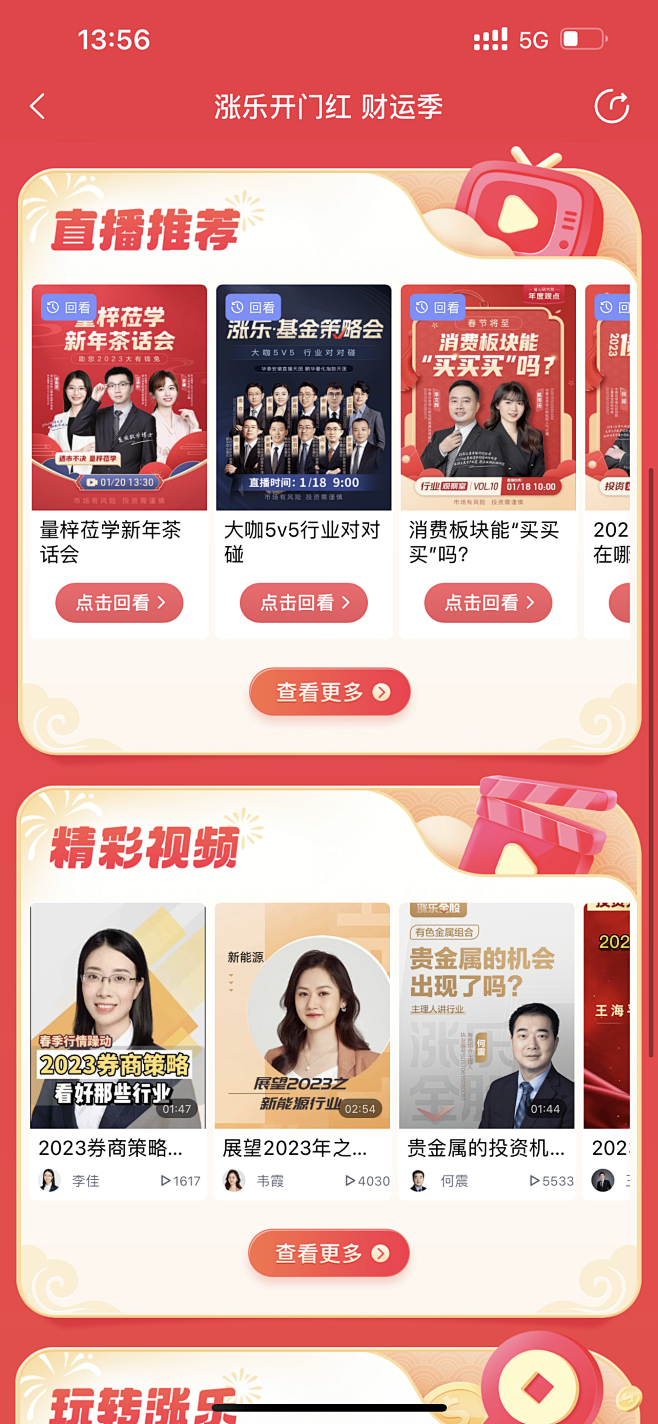Tap 查看更多 in the 直播推荐 section
This screenshot has height=1424, width=658.
(x=329, y=692)
